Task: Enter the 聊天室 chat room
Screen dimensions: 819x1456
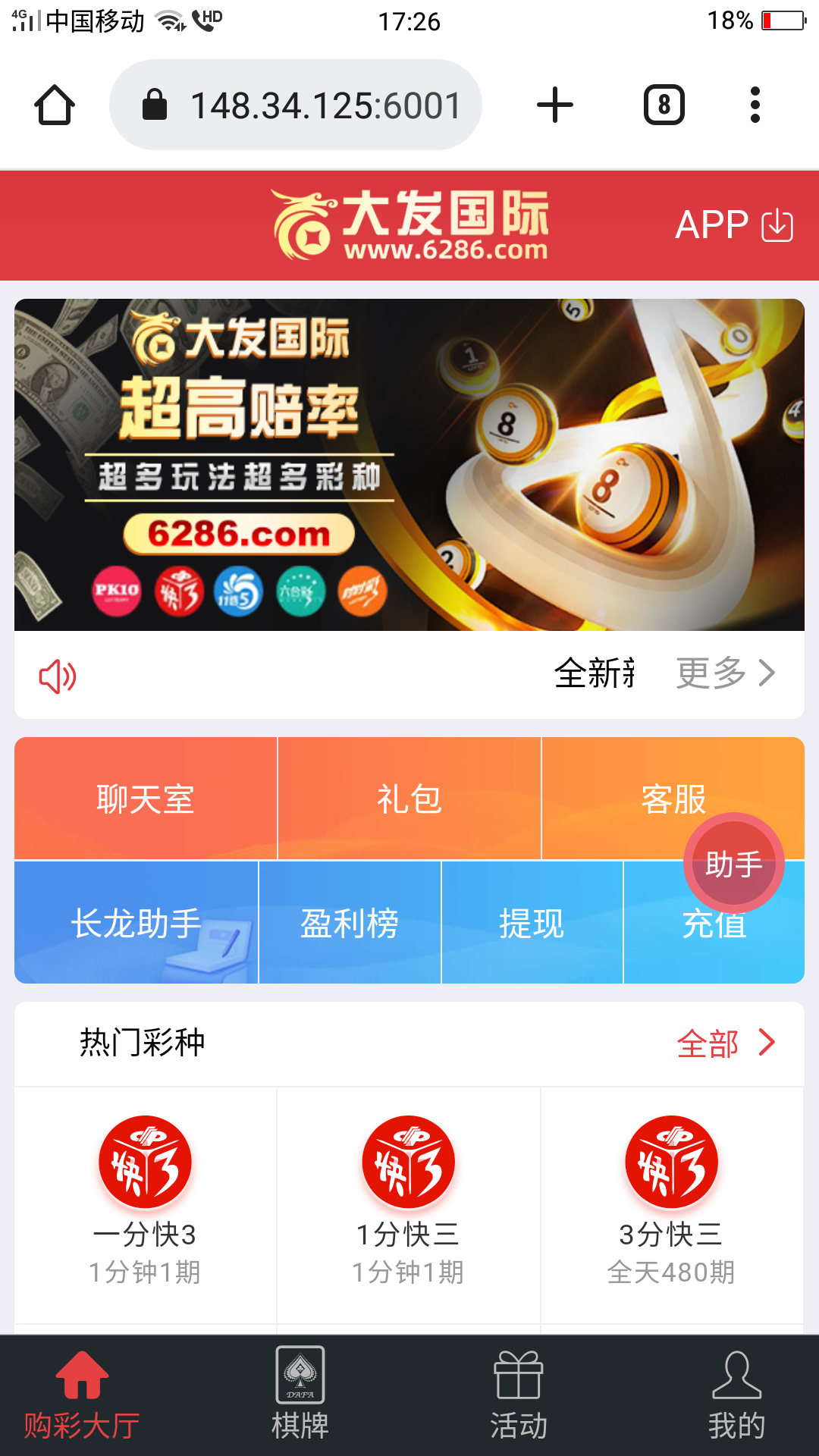Action: point(146,799)
